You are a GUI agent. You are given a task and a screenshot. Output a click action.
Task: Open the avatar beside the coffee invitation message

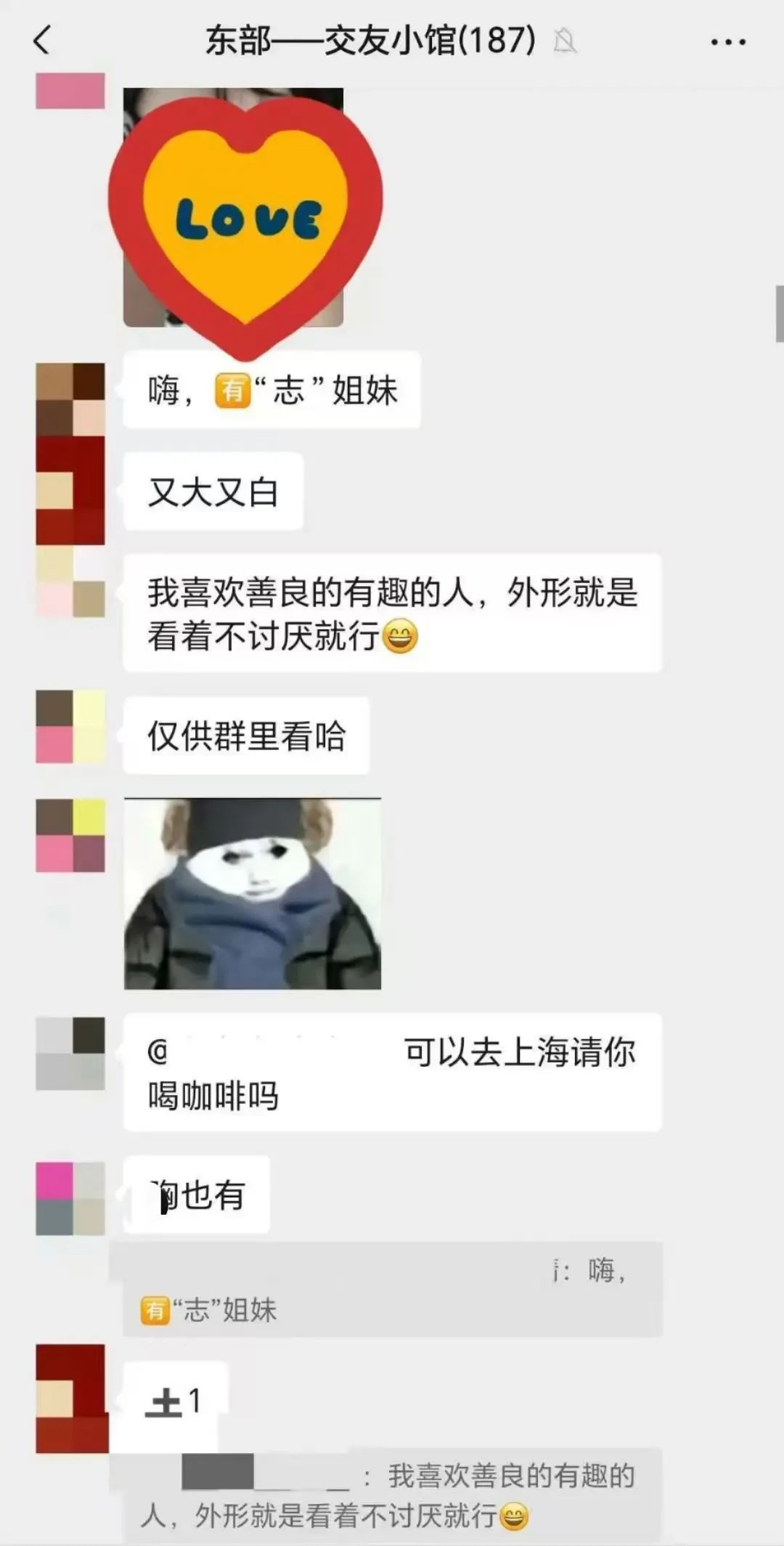click(70, 1053)
